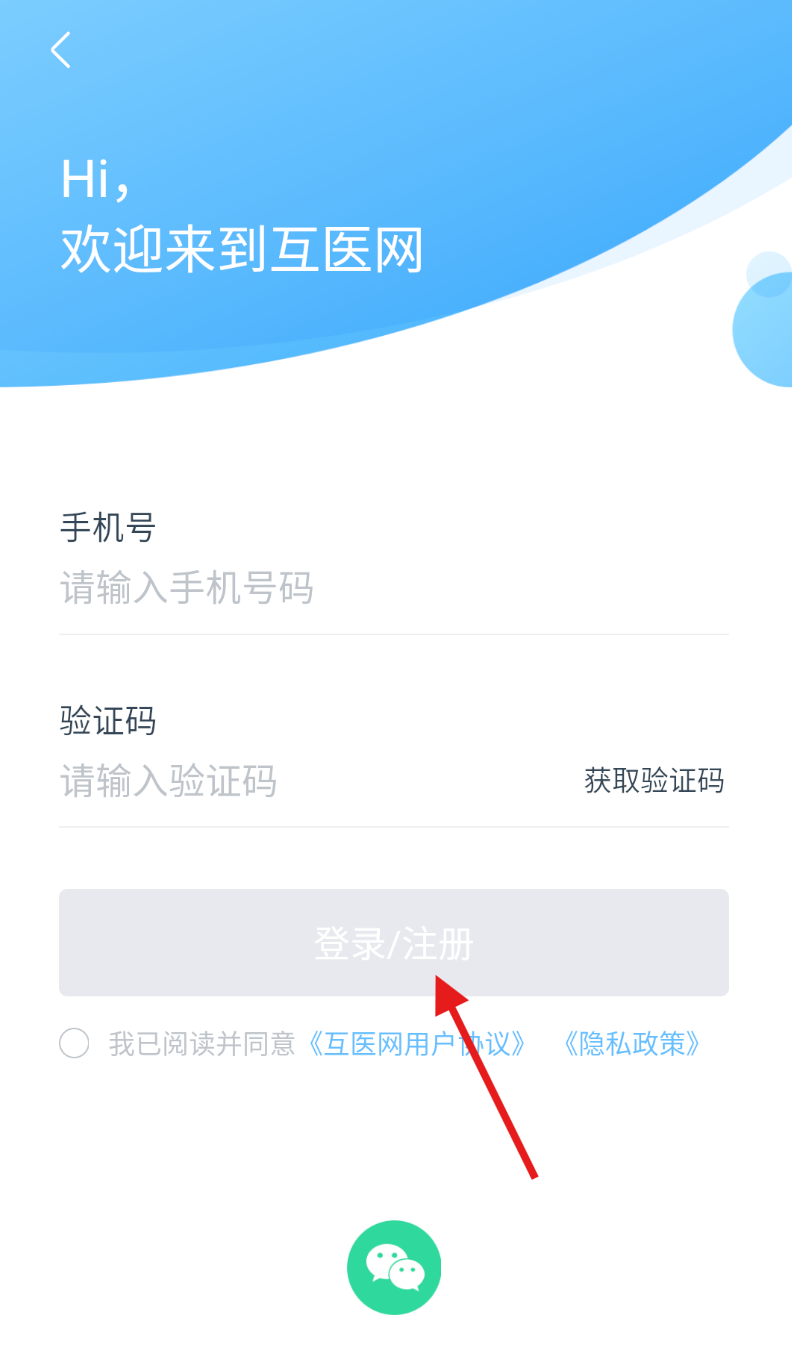Tap the 登录/注册 button
792x1359 pixels.
point(393,942)
